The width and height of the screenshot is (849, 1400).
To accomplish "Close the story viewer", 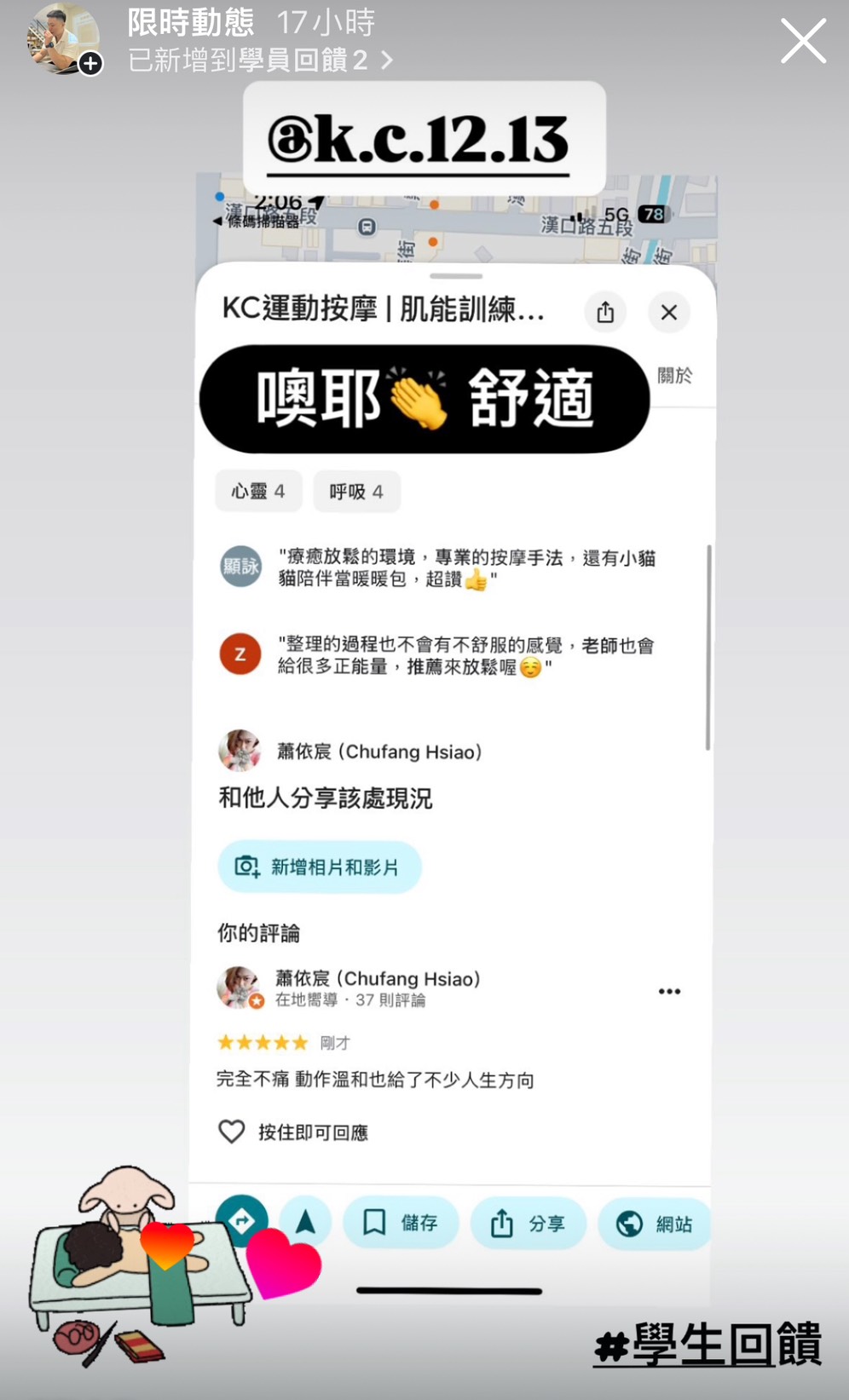I will point(803,42).
